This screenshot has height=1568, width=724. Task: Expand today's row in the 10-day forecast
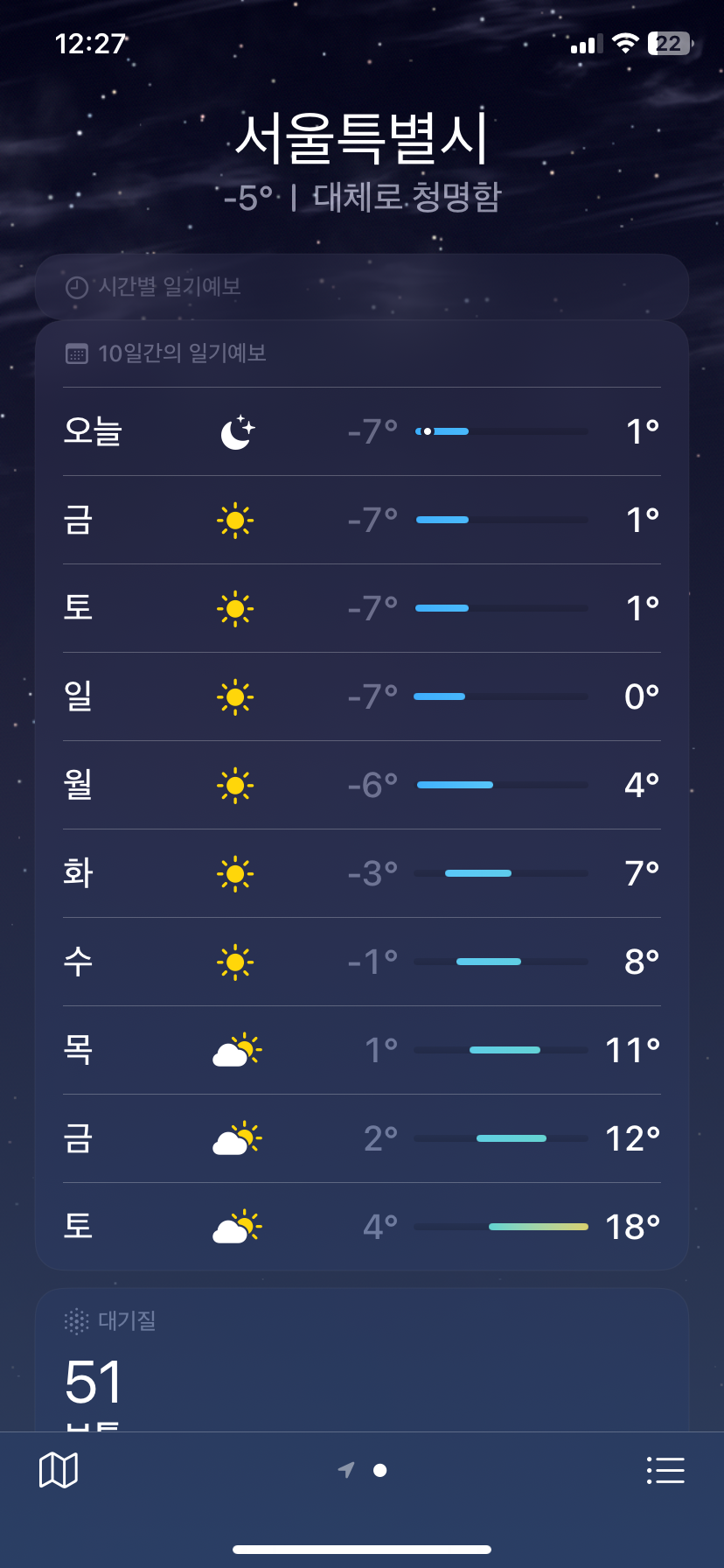pyautogui.click(x=362, y=430)
